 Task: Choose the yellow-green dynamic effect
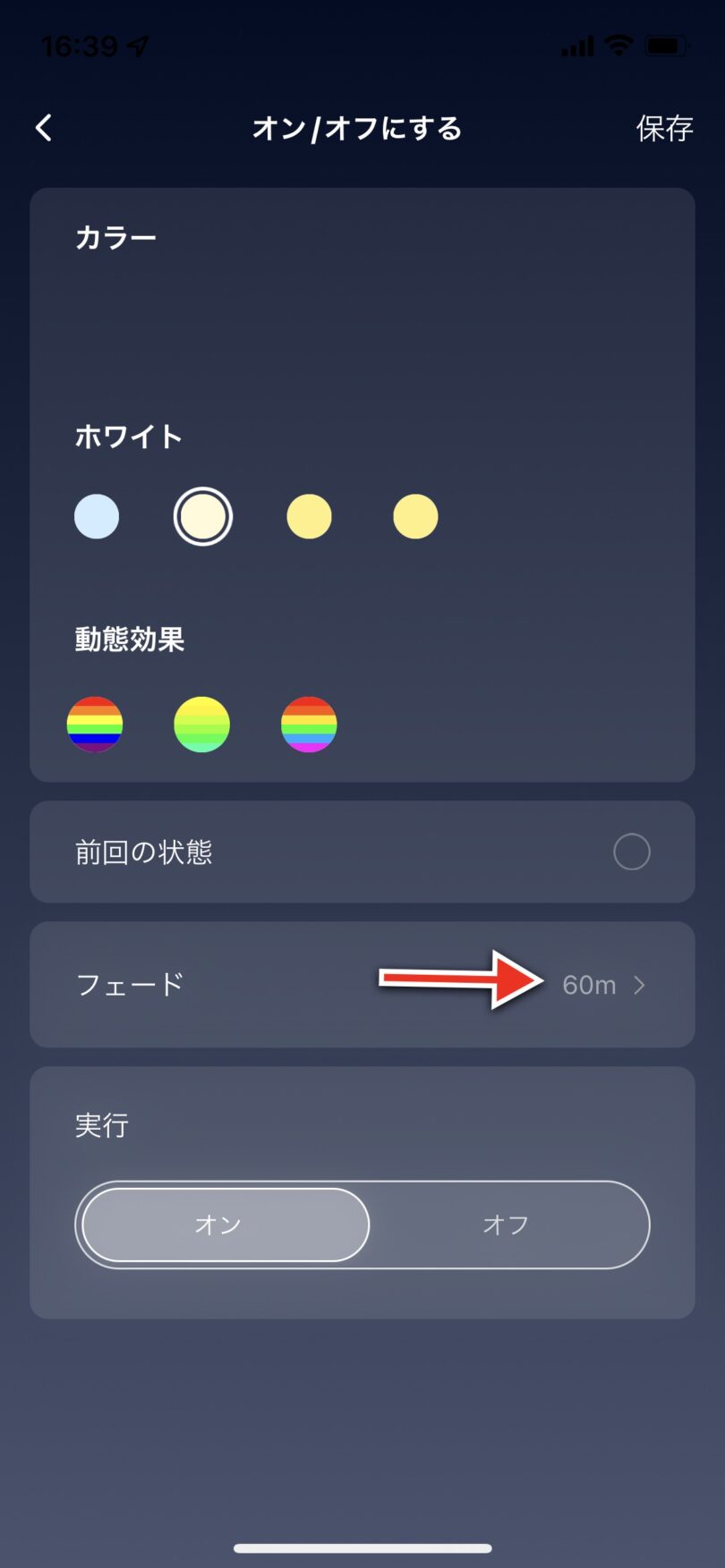coord(201,725)
